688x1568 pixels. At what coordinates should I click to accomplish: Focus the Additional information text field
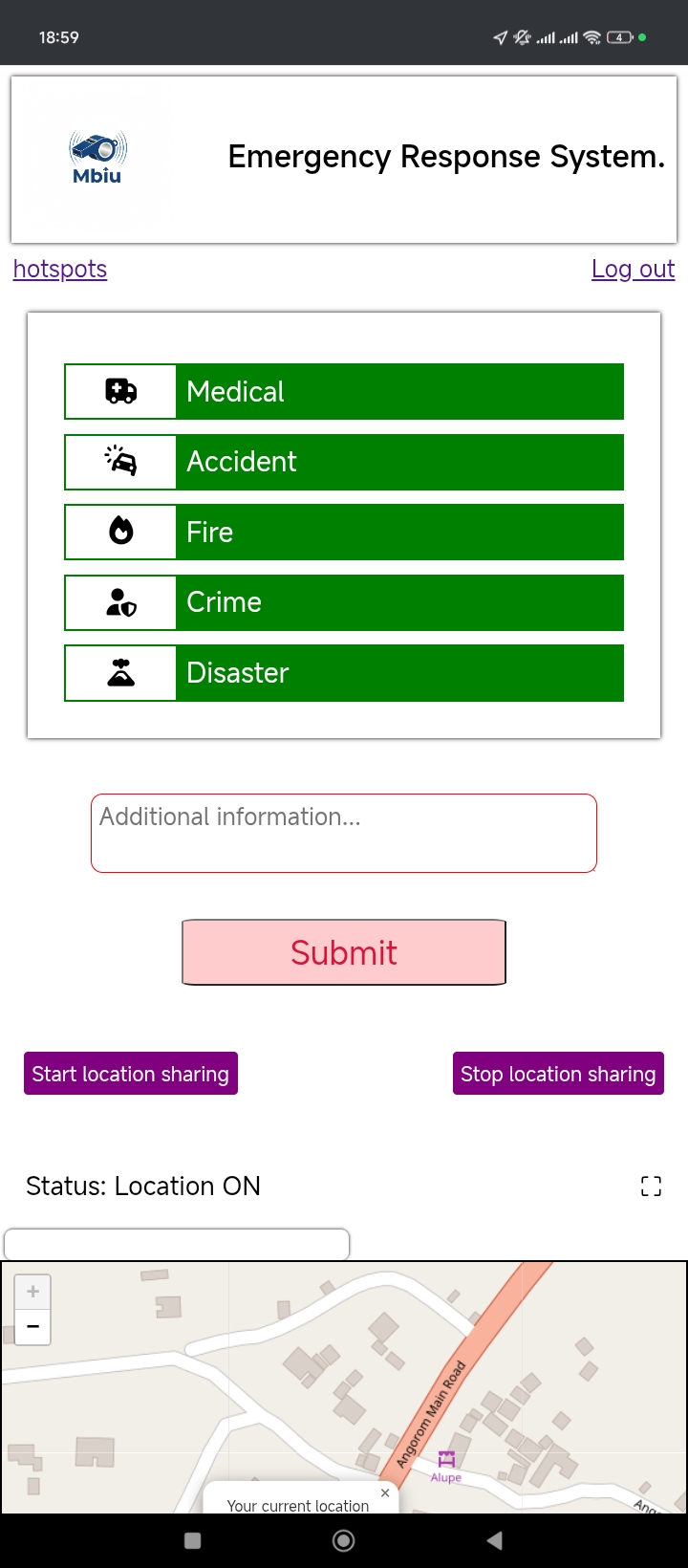[344, 833]
